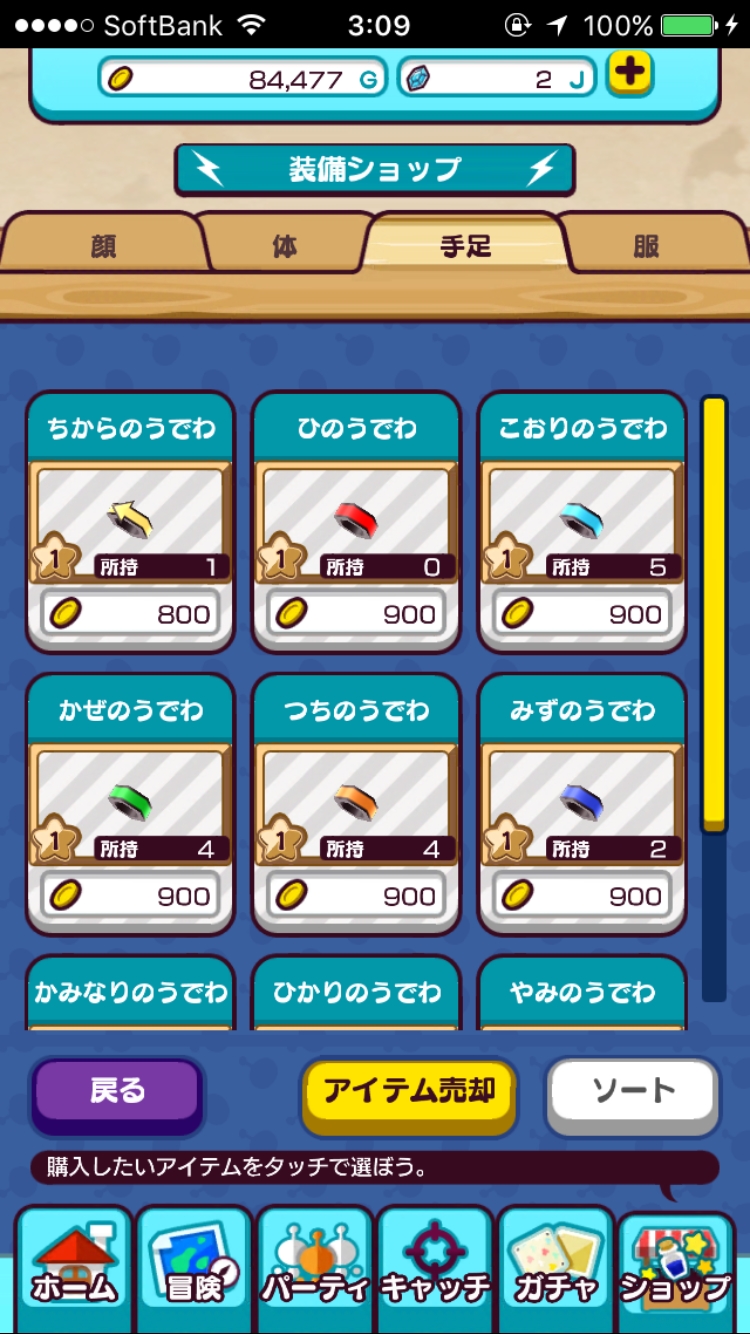This screenshot has width=750, height=1334.
Task: Open the パーティ section
Action: coord(315,1270)
